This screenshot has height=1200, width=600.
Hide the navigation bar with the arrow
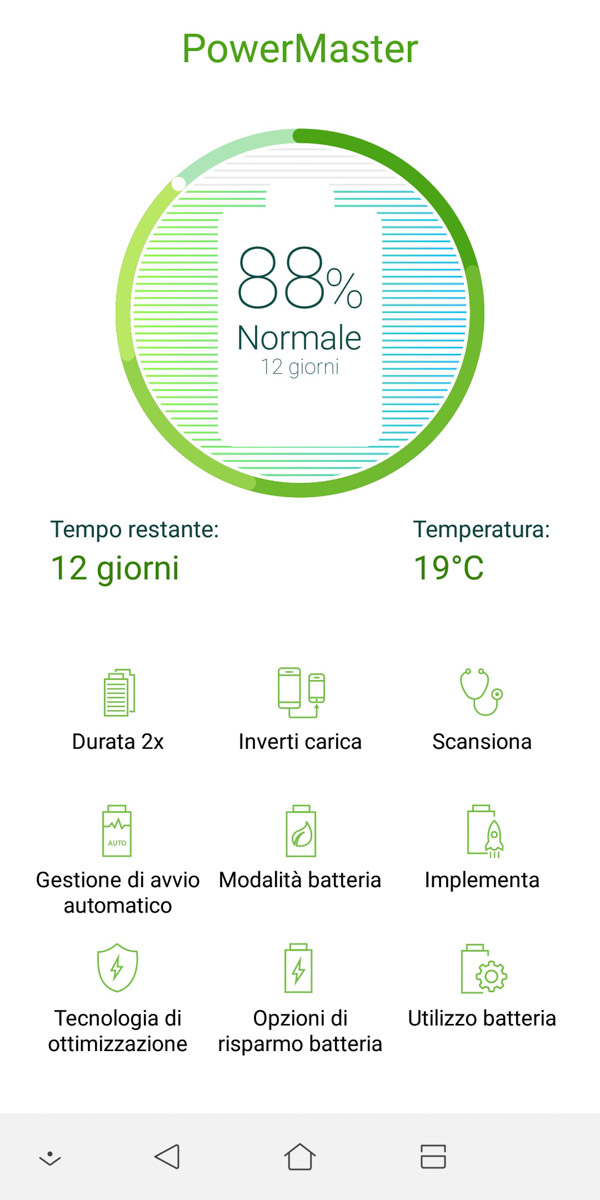click(49, 1158)
